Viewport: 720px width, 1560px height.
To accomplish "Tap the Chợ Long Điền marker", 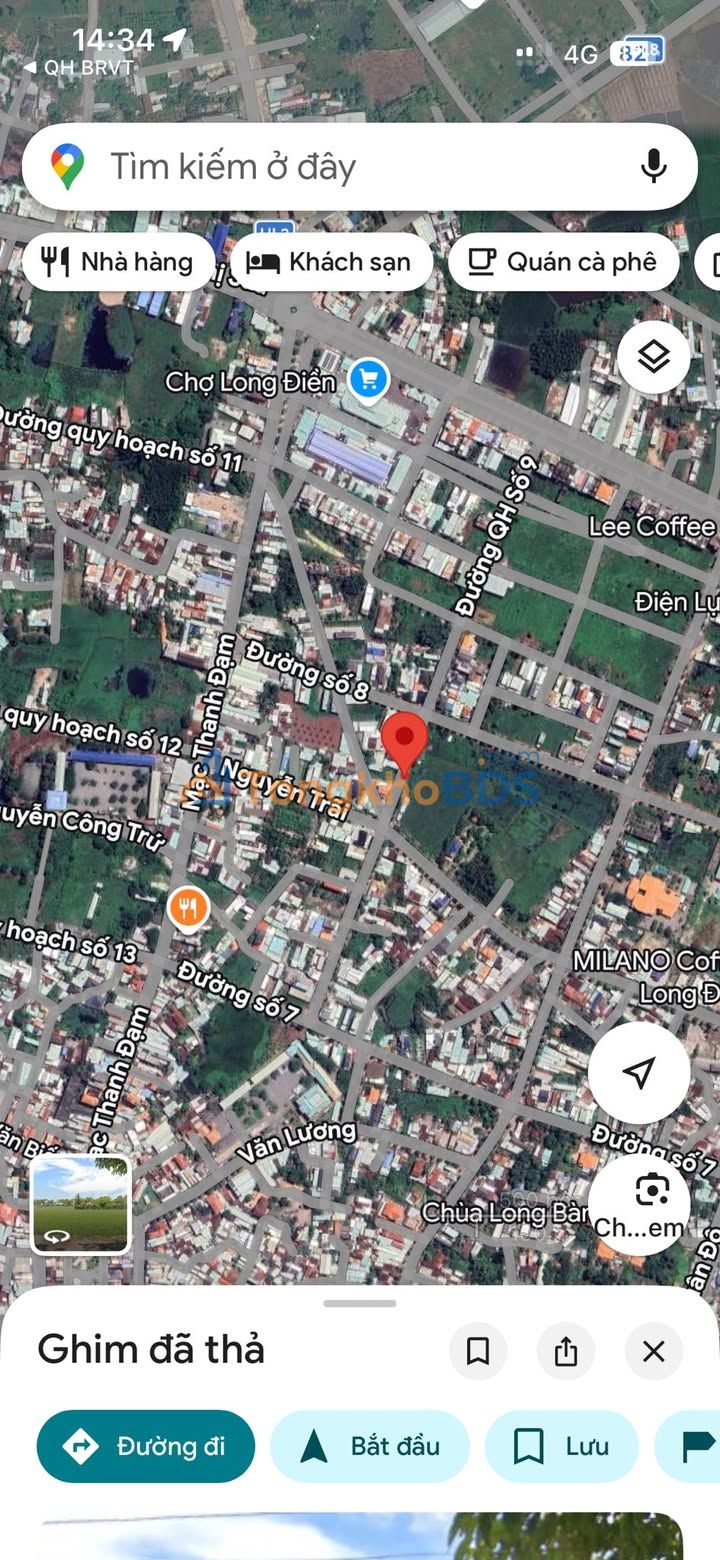I will [369, 380].
